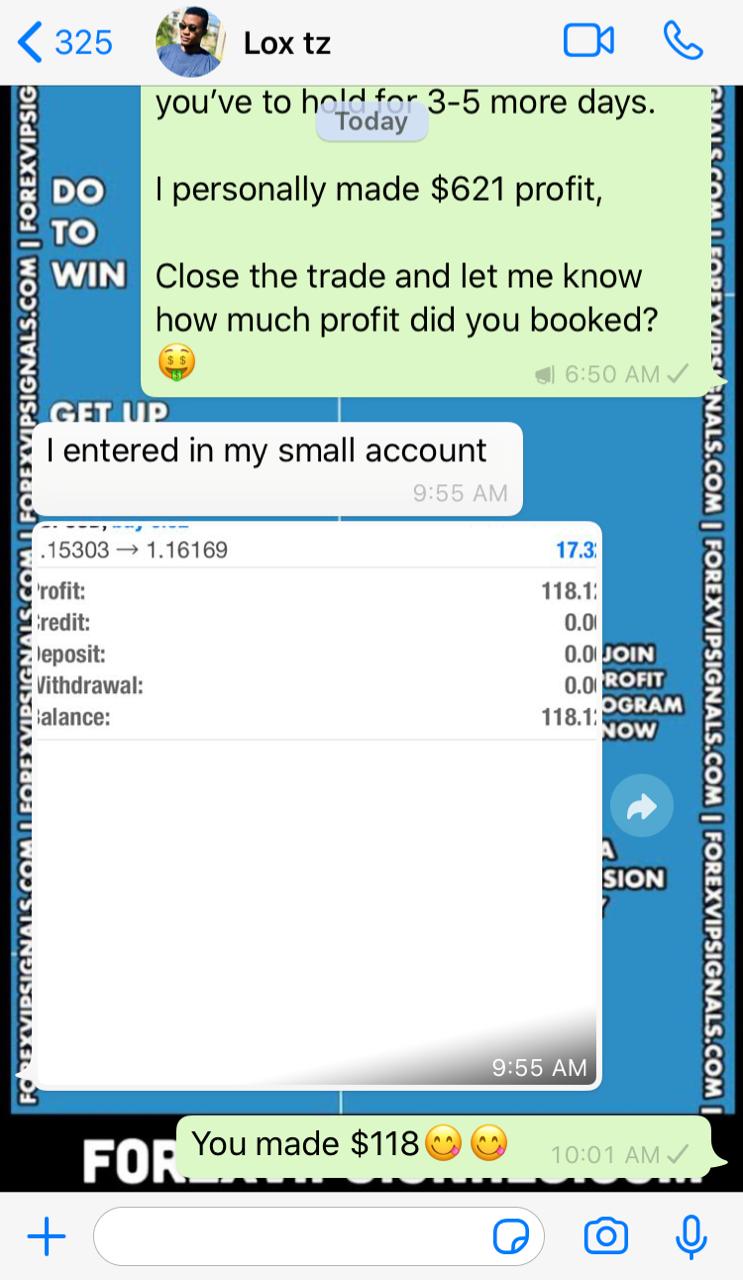Start a video call with Lox tz

[x=588, y=41]
